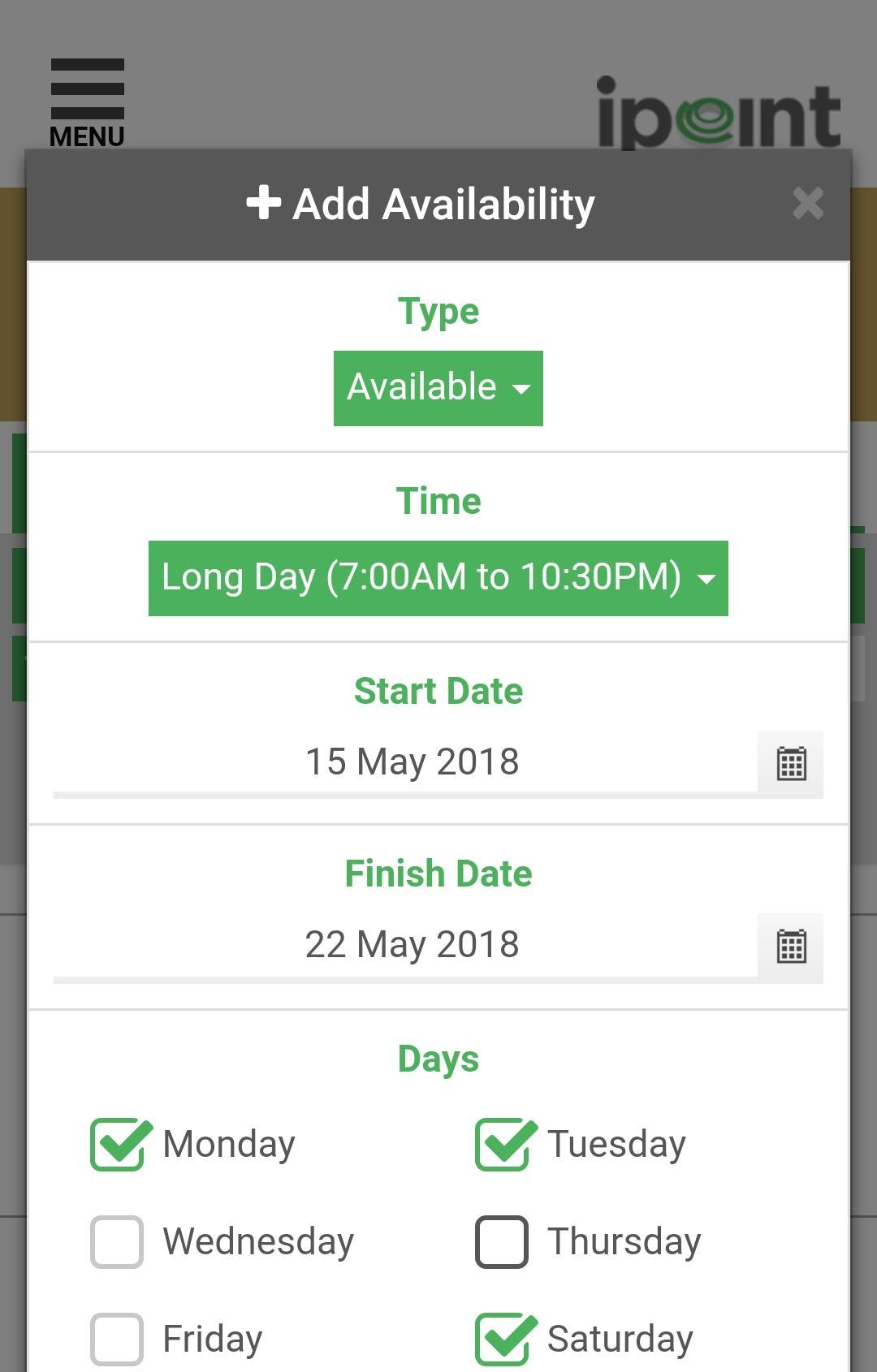Enable the Friday checkbox
877x1372 pixels.
point(117,1339)
